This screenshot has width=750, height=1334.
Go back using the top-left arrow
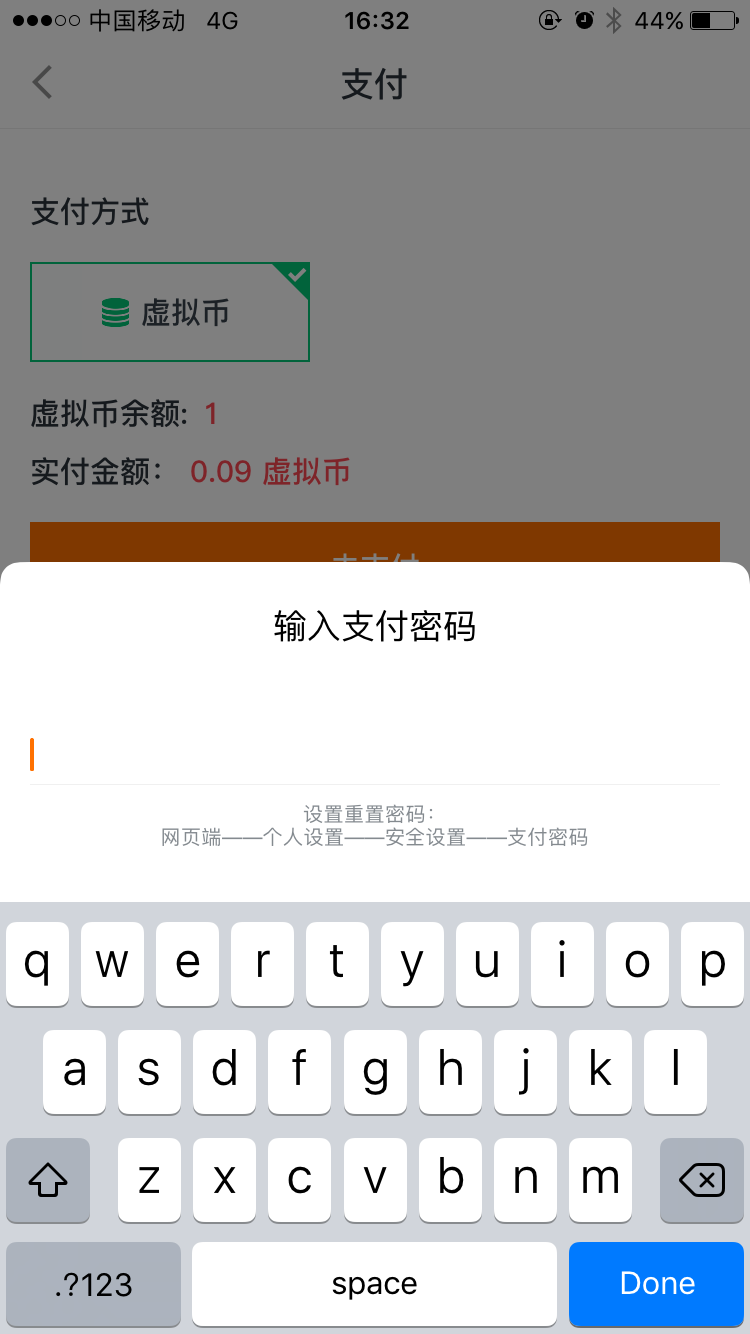click(42, 83)
